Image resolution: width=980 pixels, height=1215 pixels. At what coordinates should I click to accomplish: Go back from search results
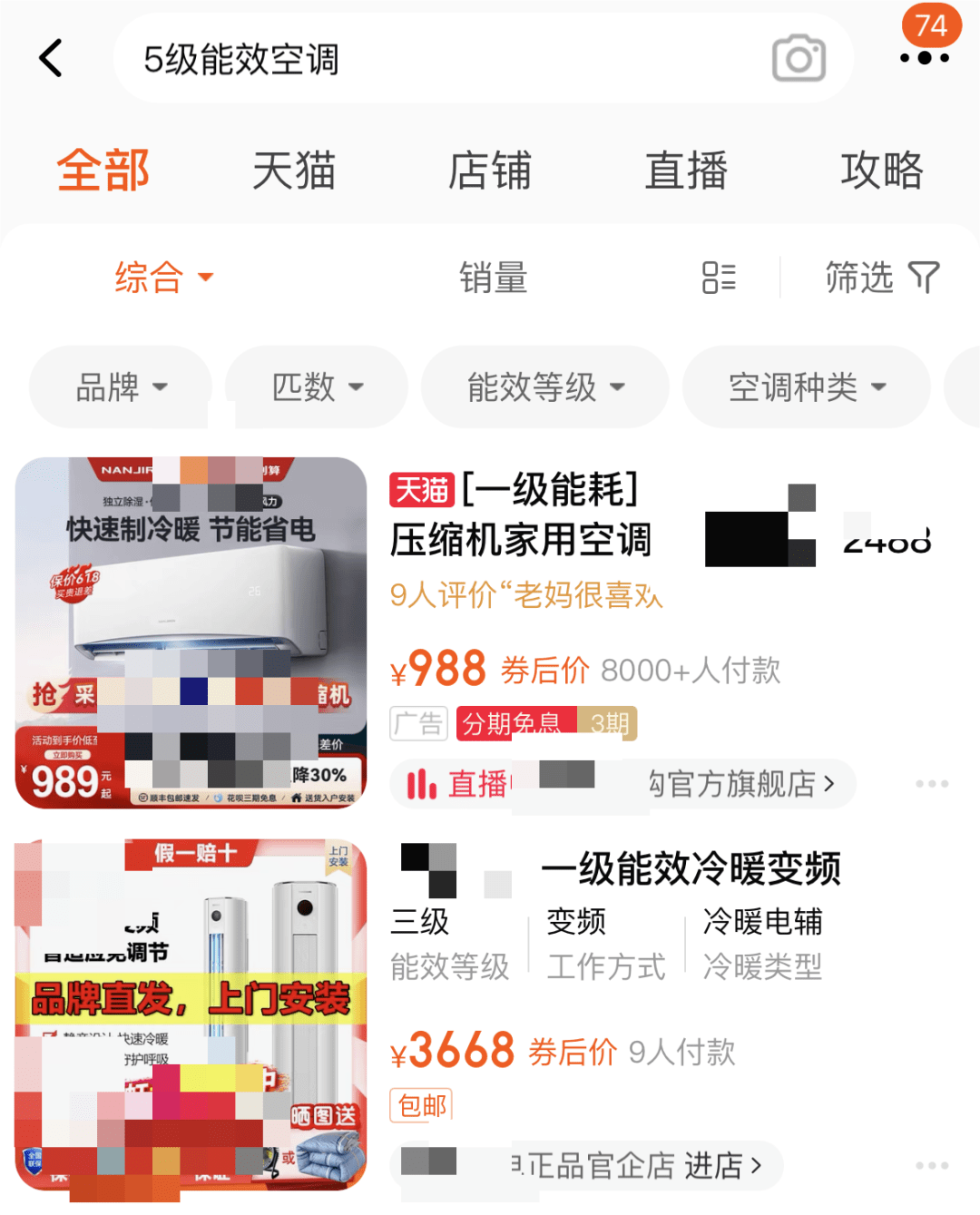click(x=52, y=59)
